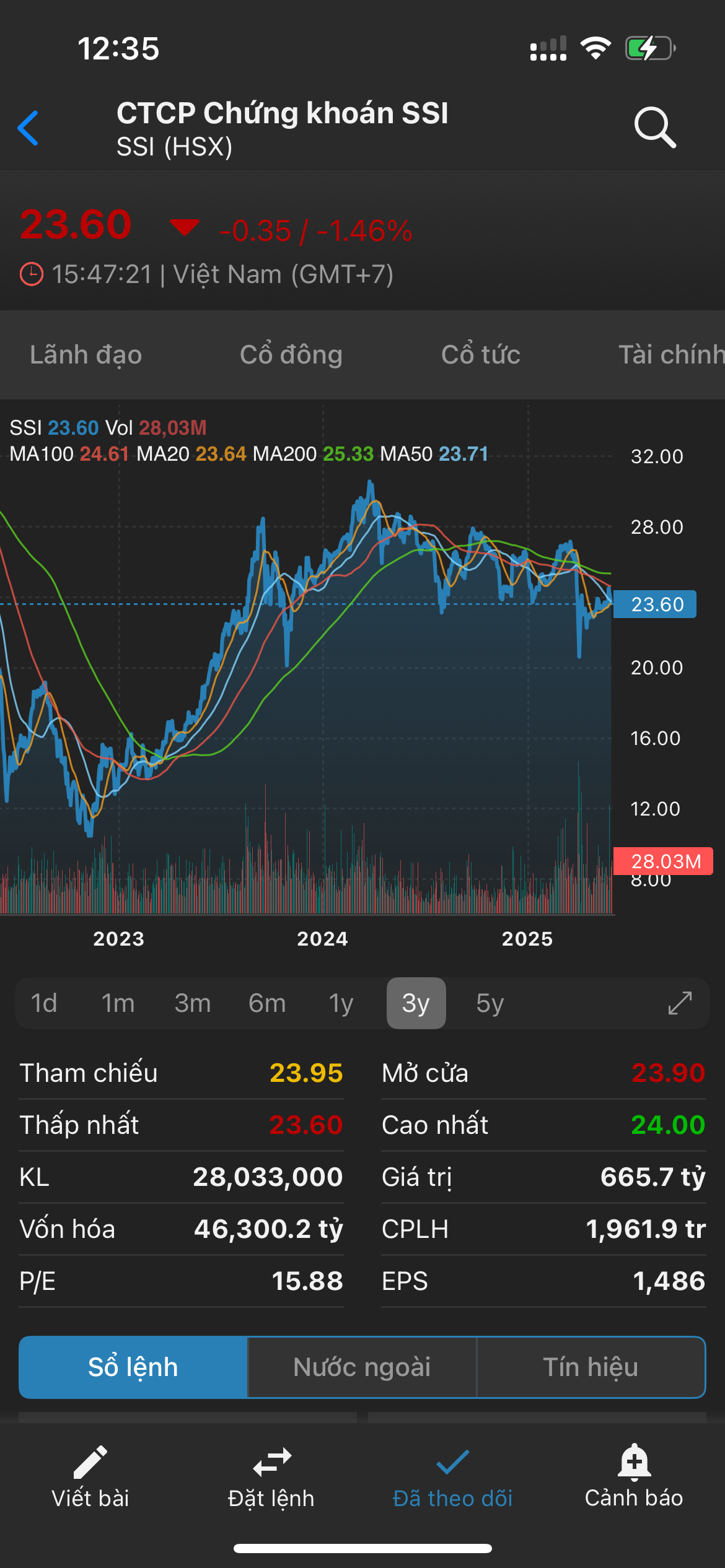The height and width of the screenshot is (1568, 725).
Task: Switch chart range to 5y
Action: (490, 1003)
